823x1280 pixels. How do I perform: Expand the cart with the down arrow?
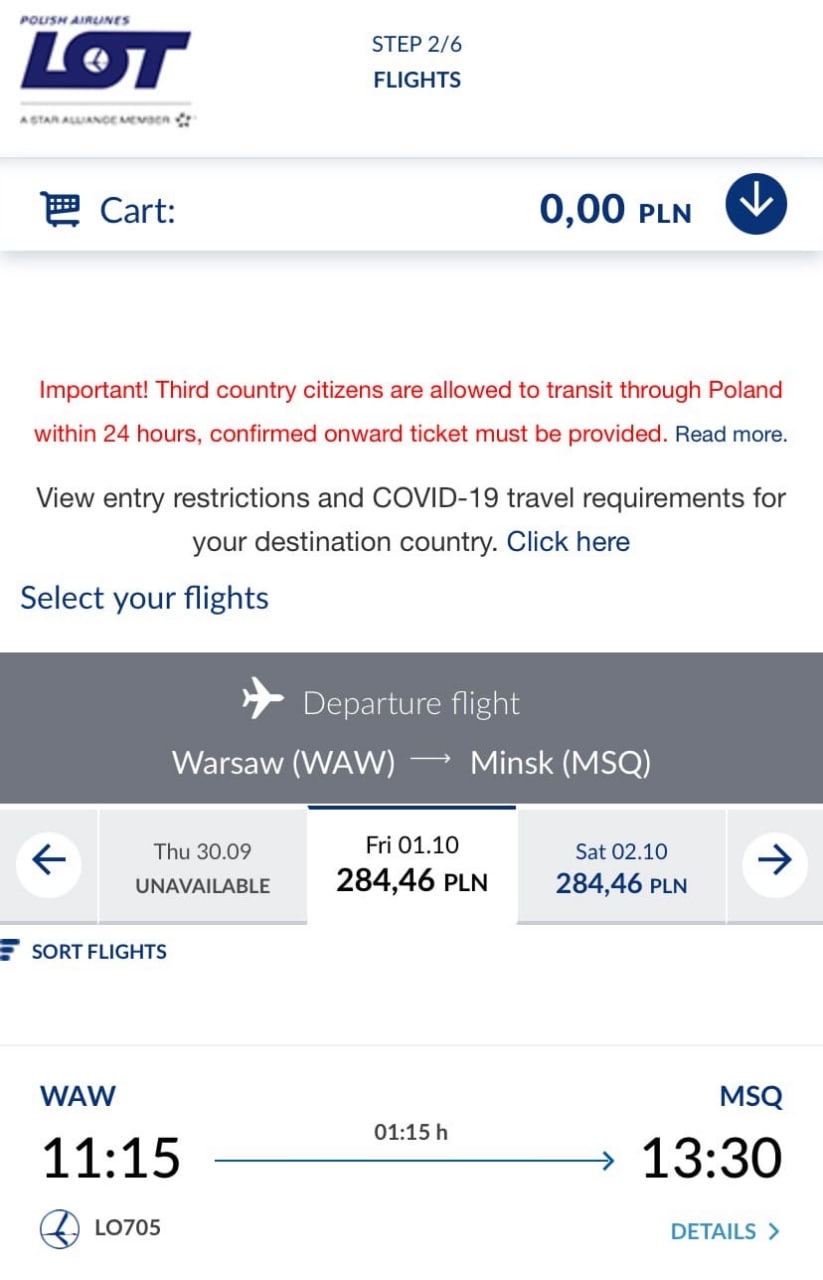[756, 205]
